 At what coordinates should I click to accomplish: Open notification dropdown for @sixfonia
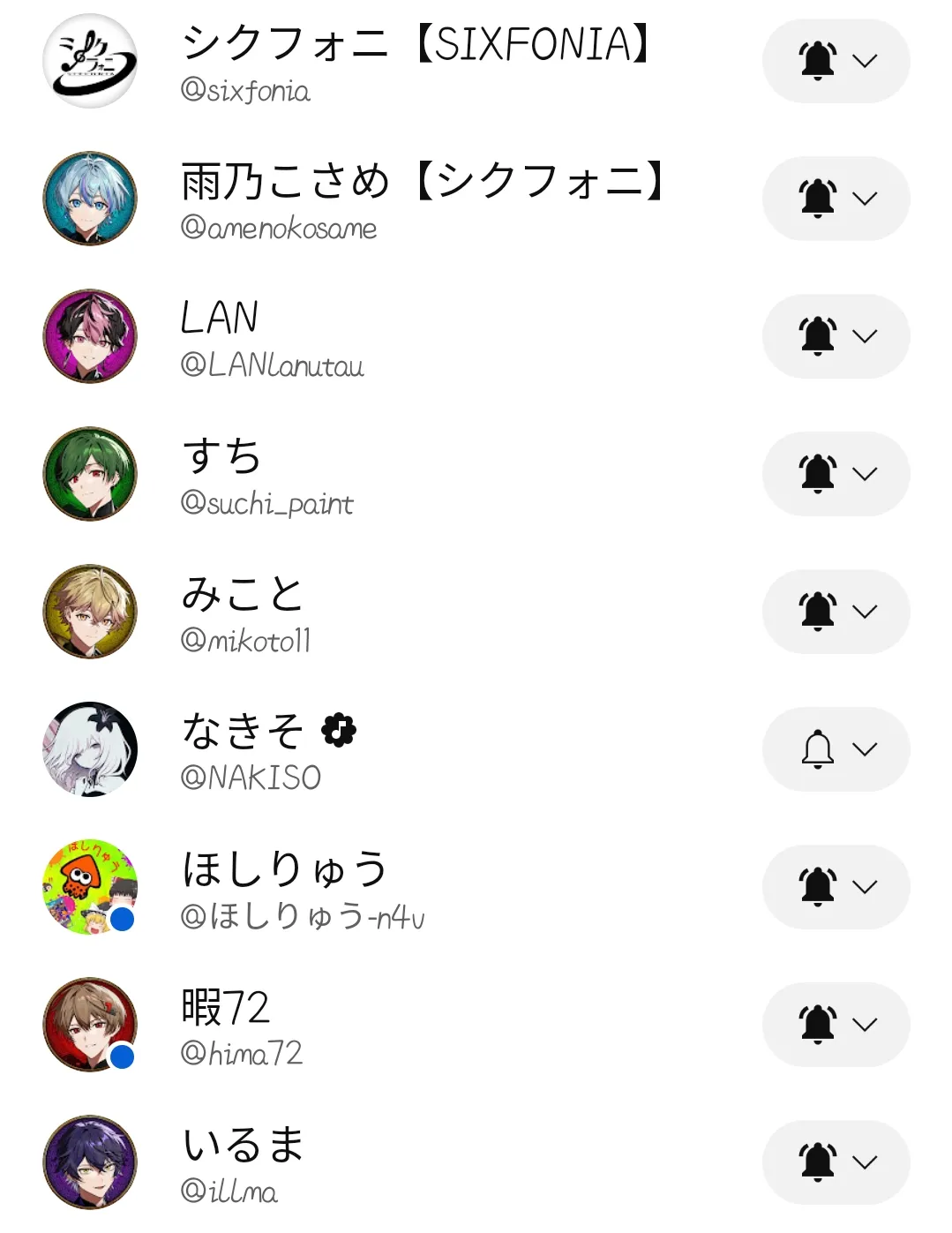tap(836, 61)
